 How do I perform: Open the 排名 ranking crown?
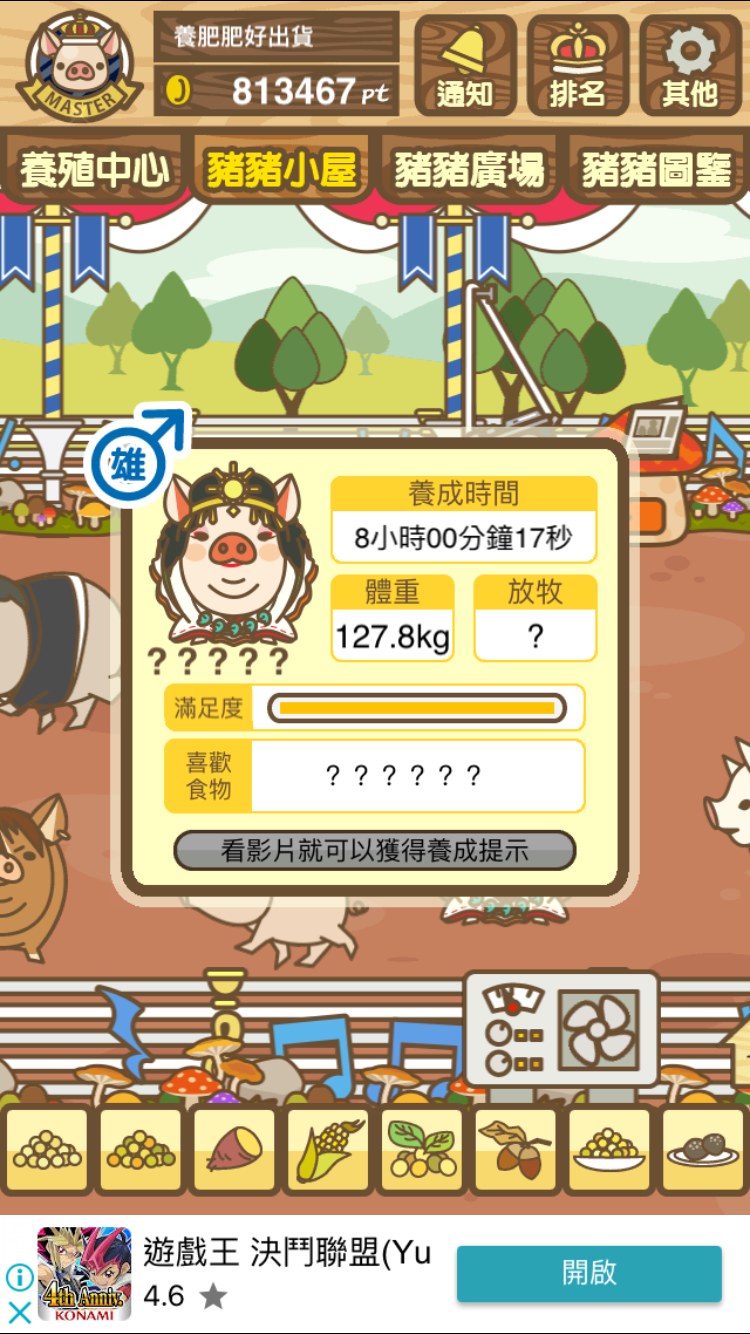pos(578,65)
